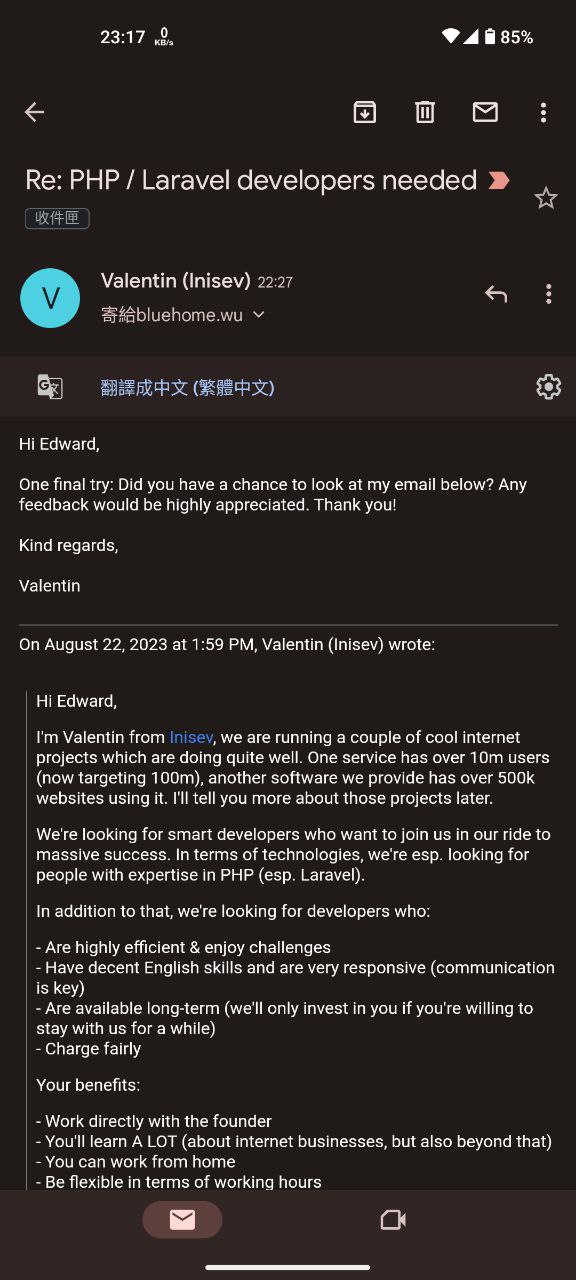Viewport: 576px width, 1280px height.
Task: Star this email conversation
Action: click(x=546, y=198)
